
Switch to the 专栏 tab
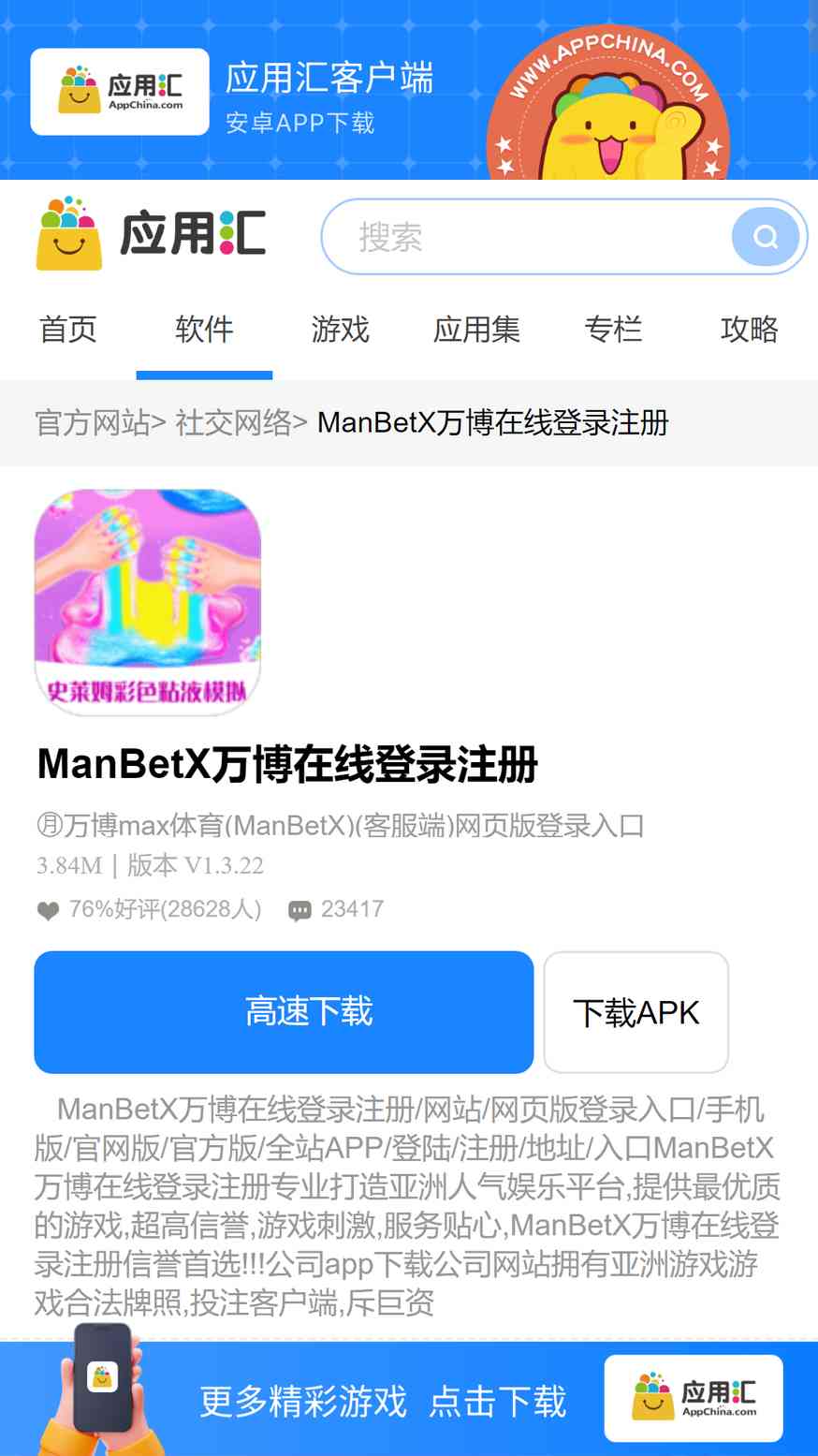tap(613, 330)
